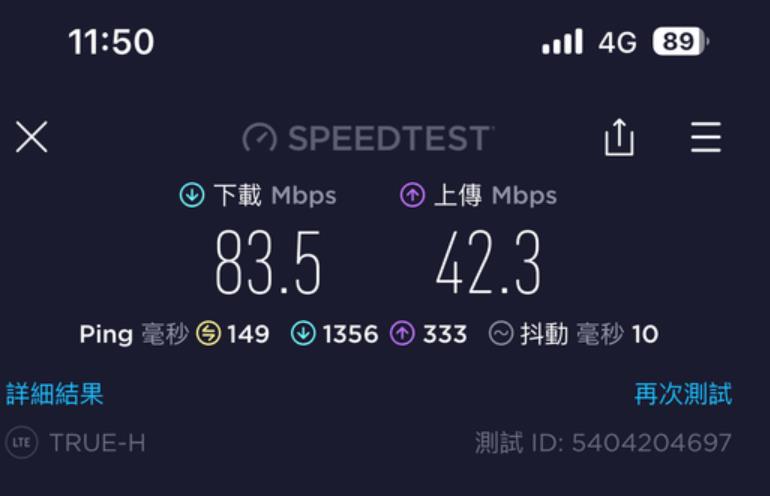
Task: Tap 再次測試 to run test again
Action: (683, 394)
